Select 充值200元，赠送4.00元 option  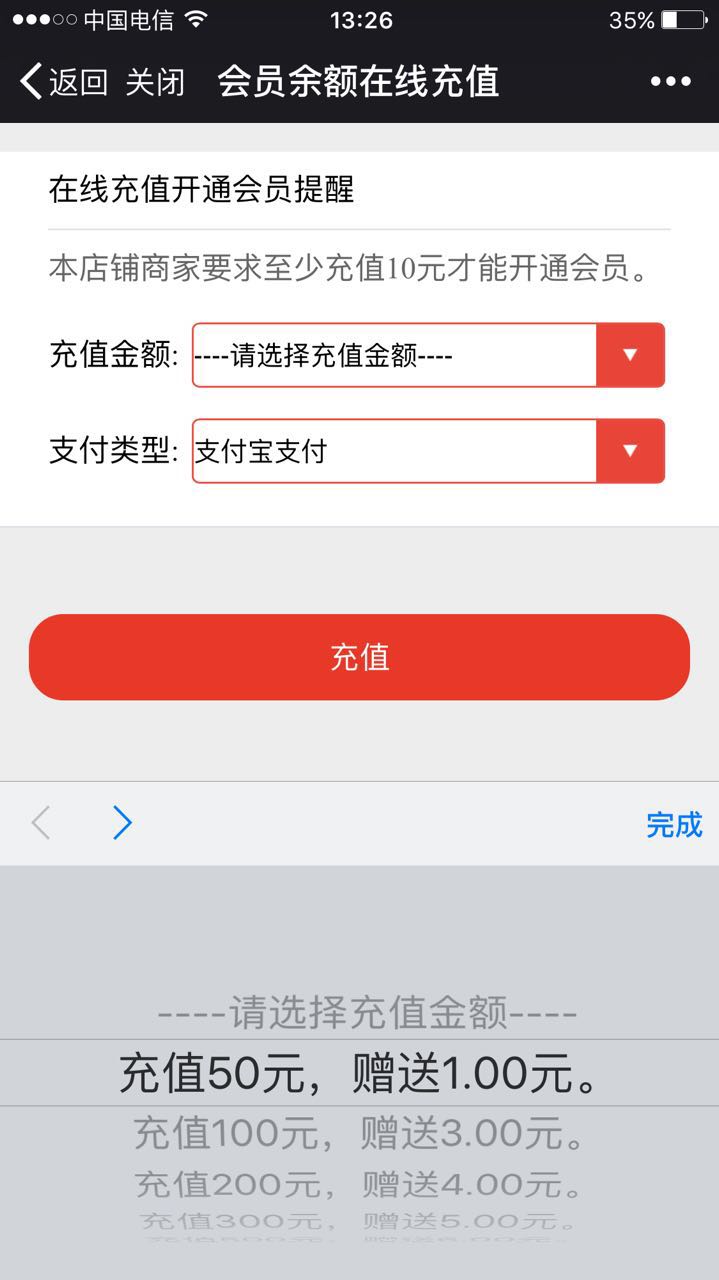point(359,1185)
